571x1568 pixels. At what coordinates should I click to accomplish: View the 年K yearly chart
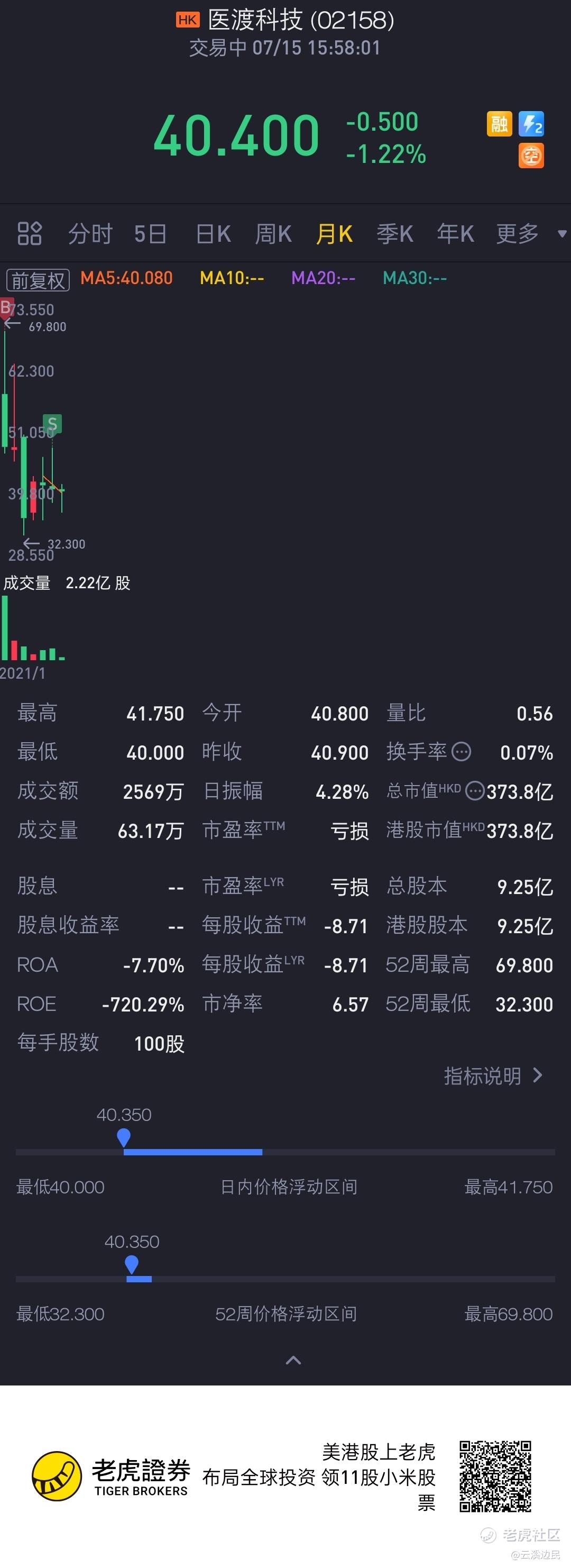pos(455,234)
